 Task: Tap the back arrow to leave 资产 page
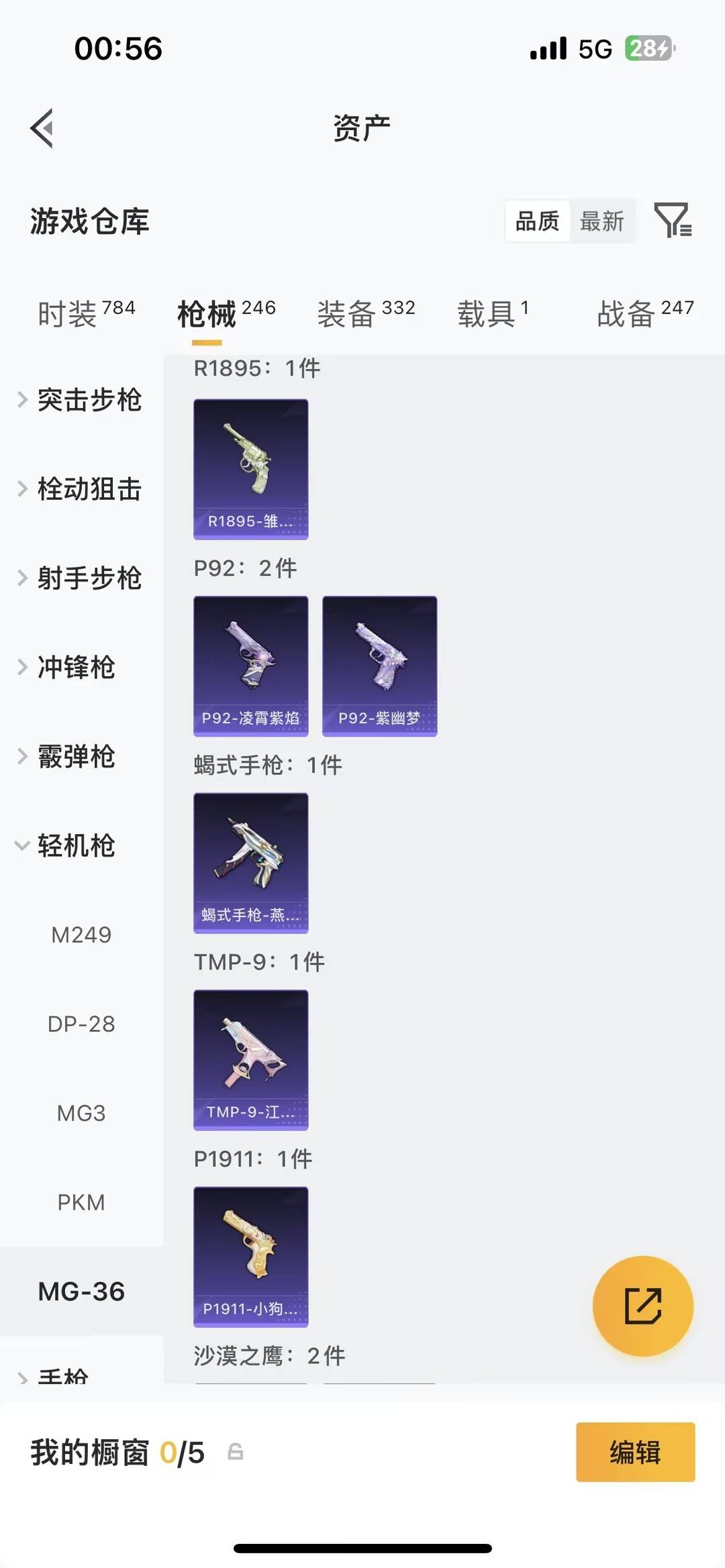click(42, 128)
